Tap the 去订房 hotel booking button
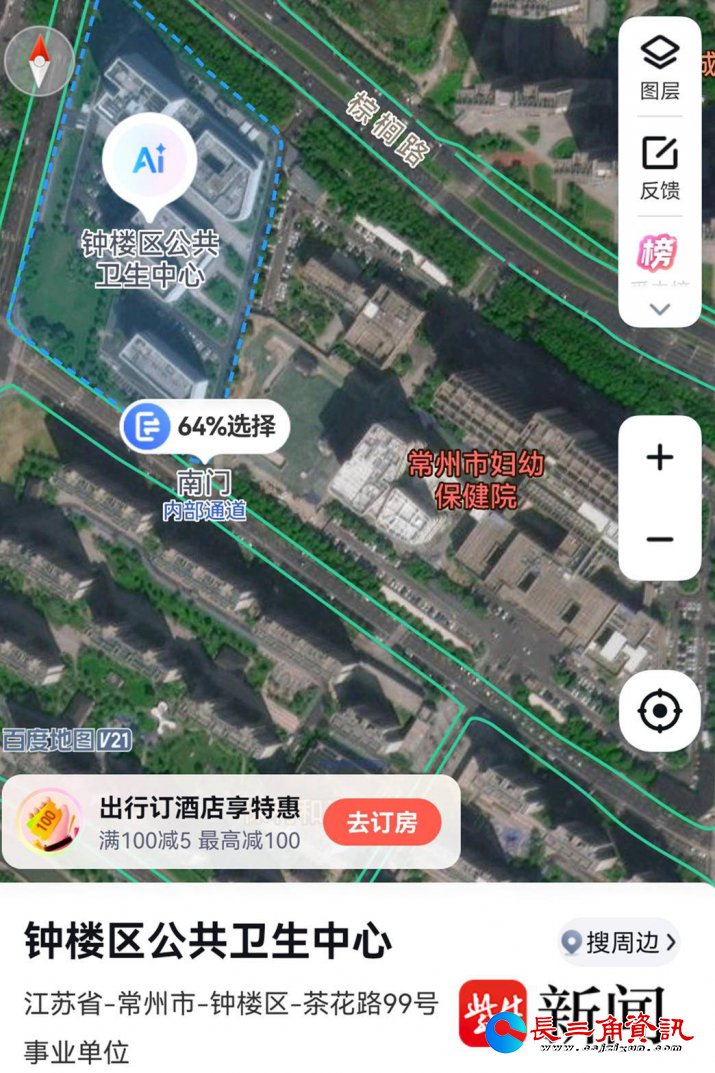This screenshot has height=1073, width=715. click(x=382, y=822)
